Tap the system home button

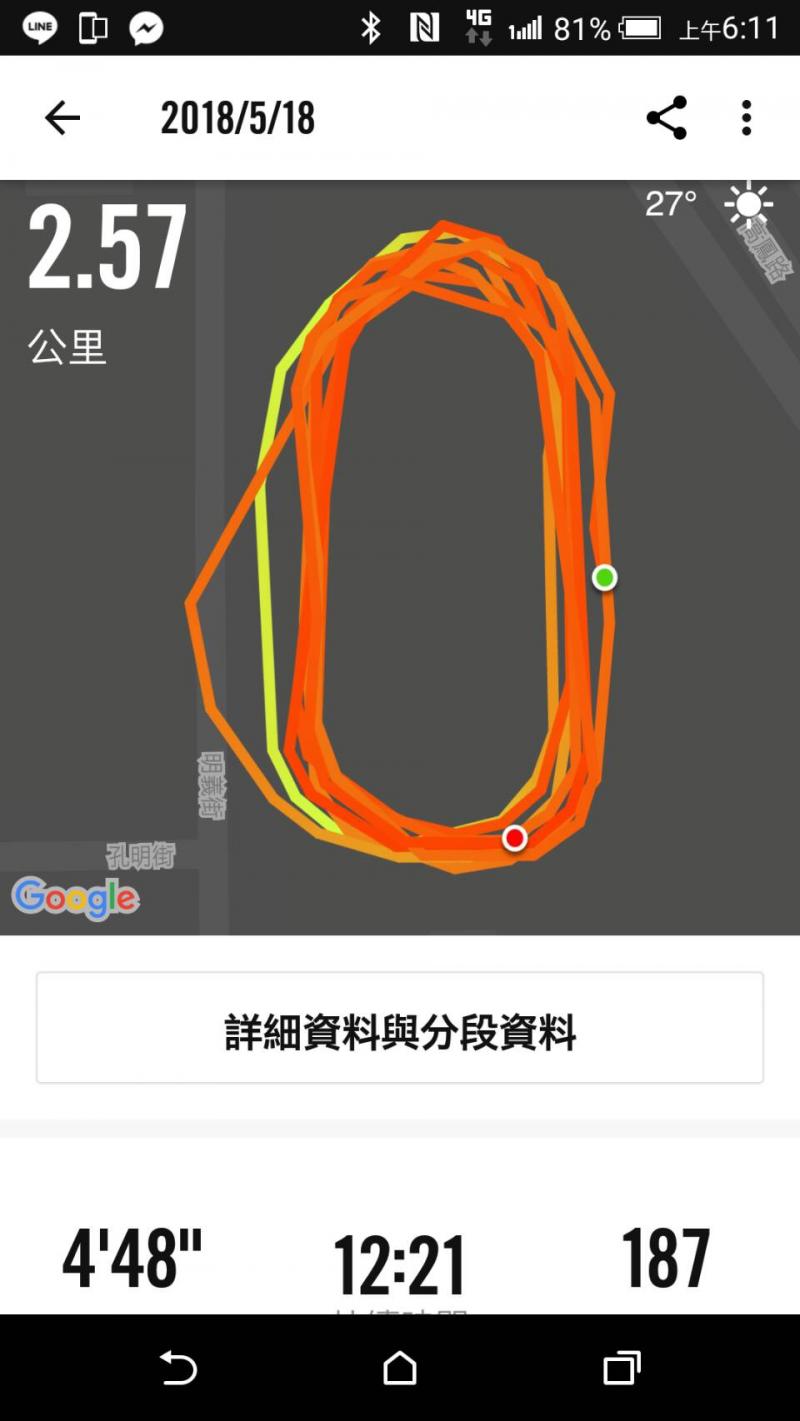(400, 1368)
